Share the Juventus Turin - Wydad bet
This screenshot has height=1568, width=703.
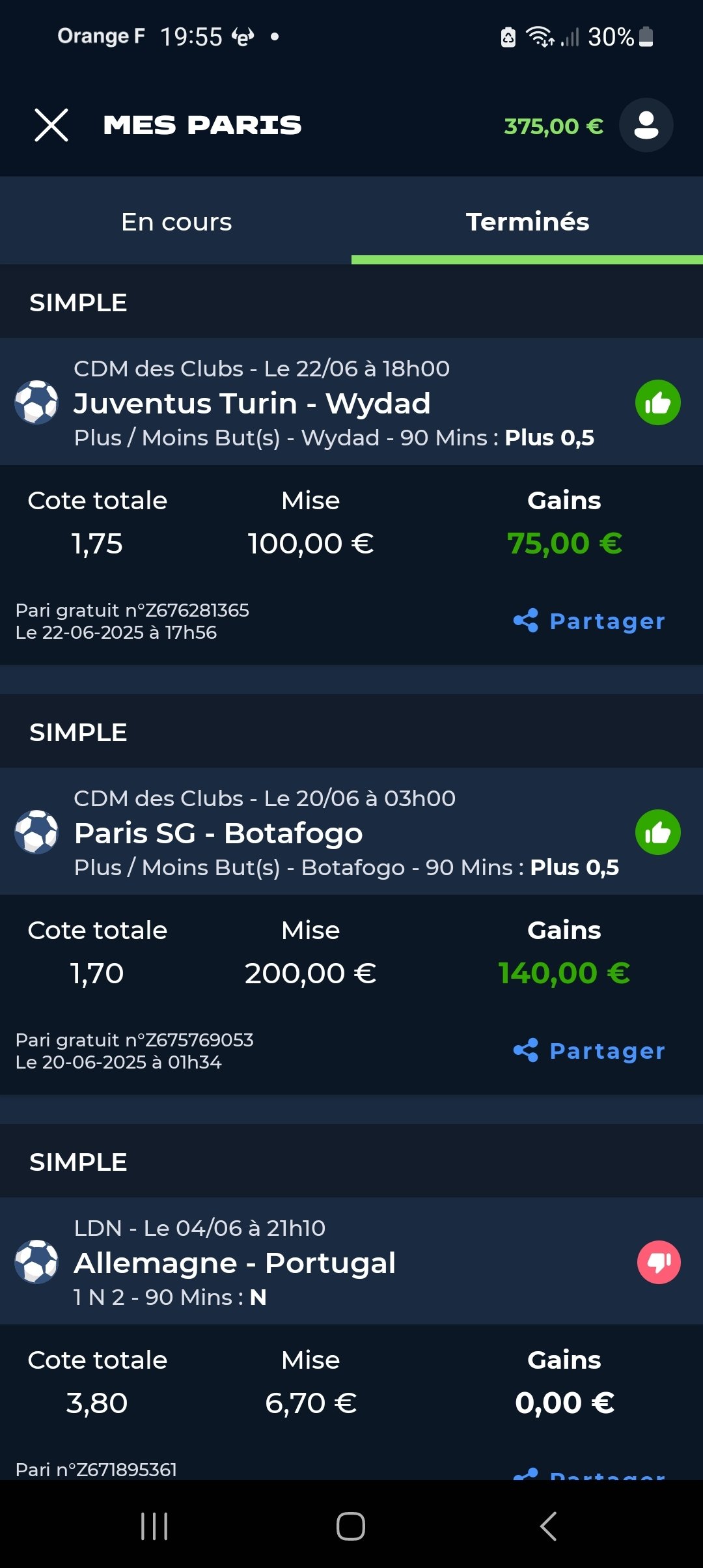tap(589, 621)
